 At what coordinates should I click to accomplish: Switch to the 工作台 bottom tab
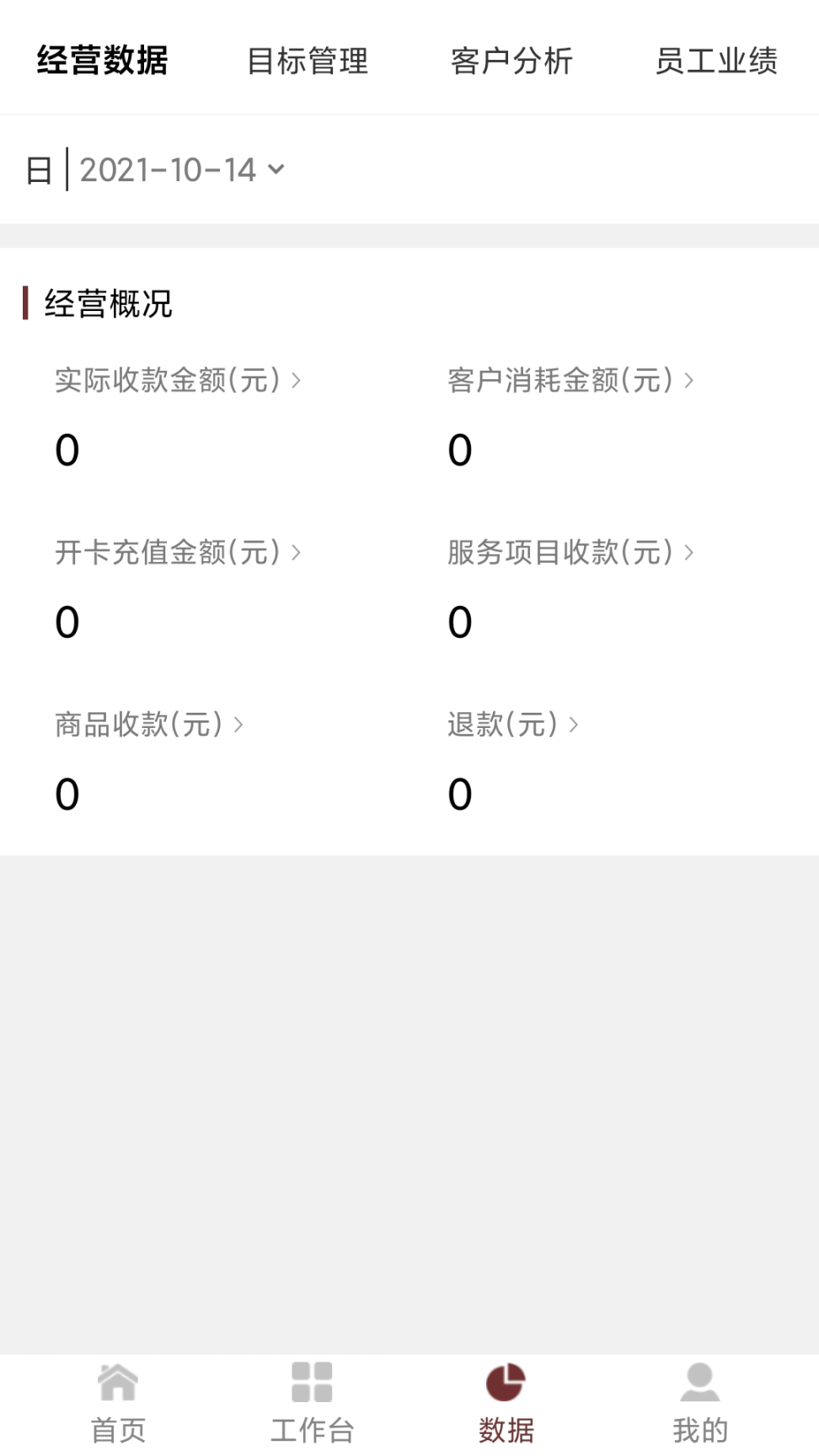click(312, 1404)
